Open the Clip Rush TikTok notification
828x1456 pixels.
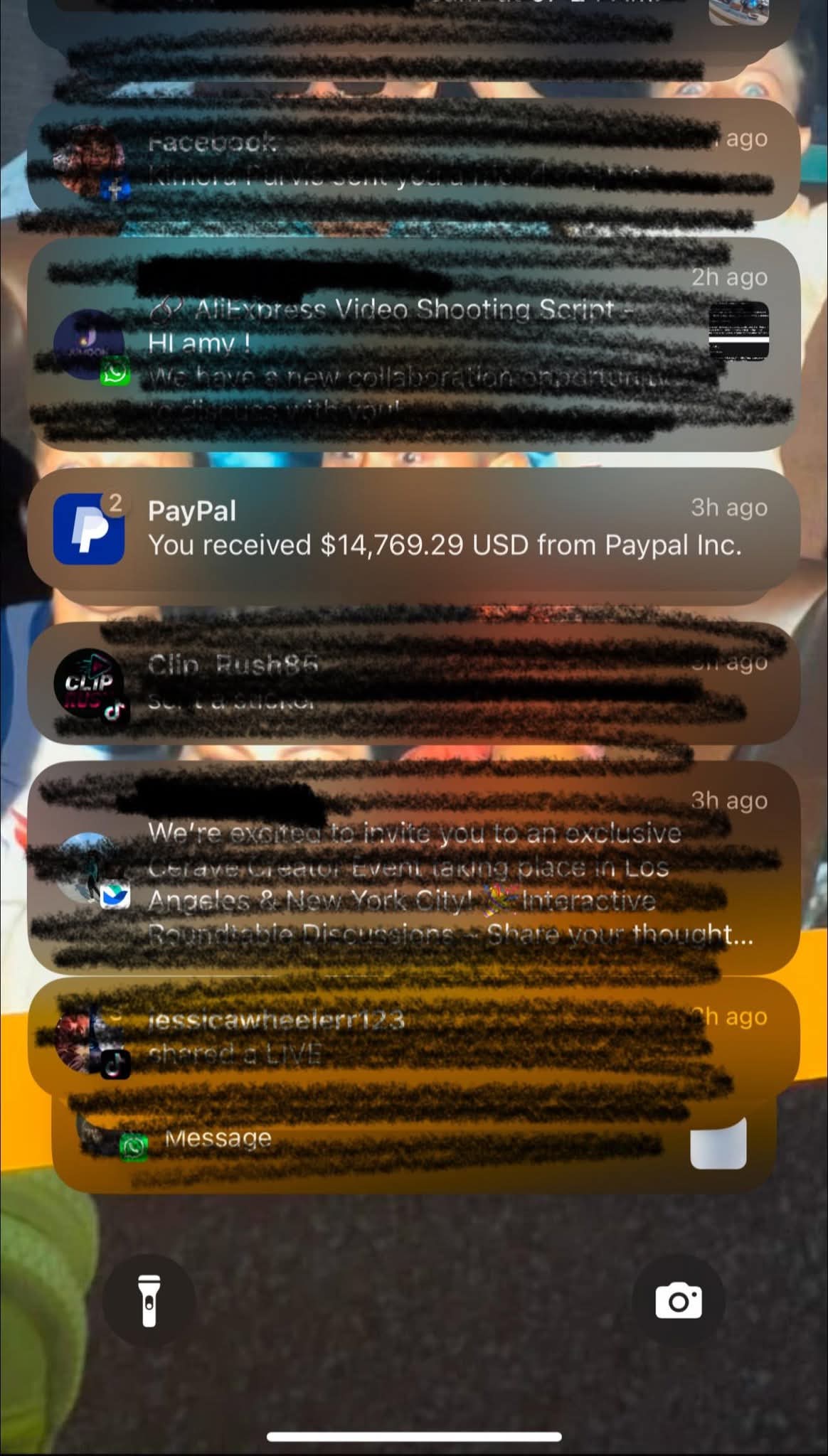[414, 682]
